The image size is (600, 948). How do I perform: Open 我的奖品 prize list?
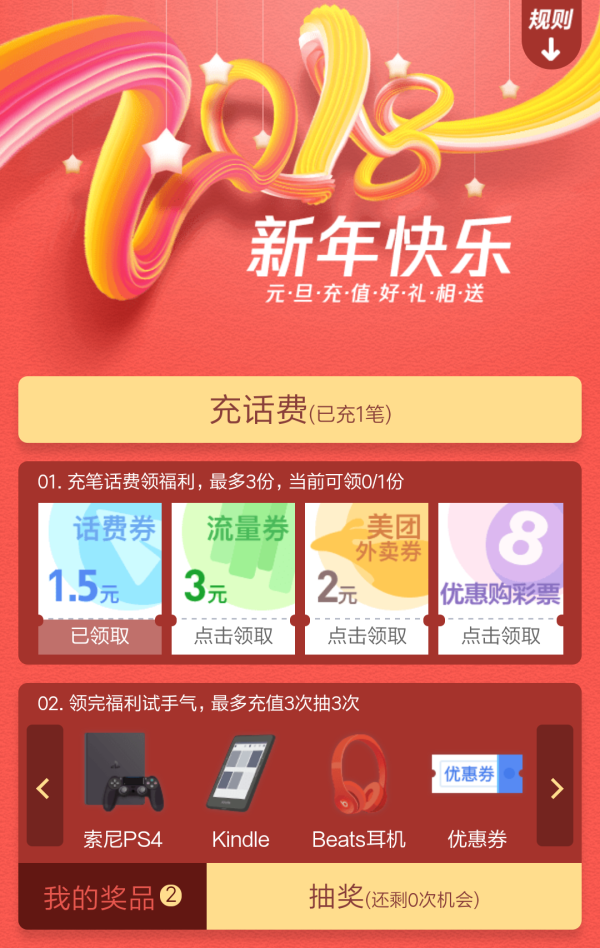point(112,897)
